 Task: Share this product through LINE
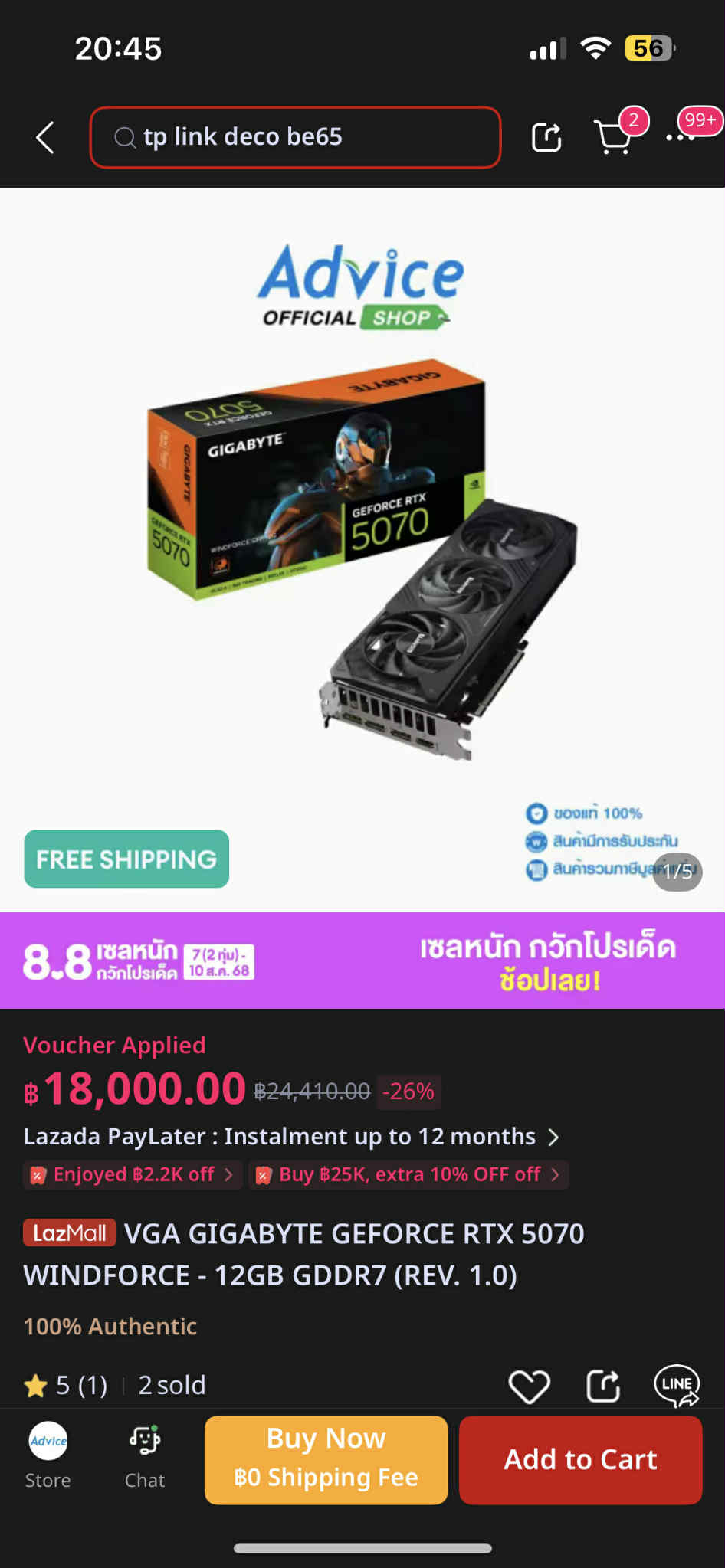(677, 1386)
